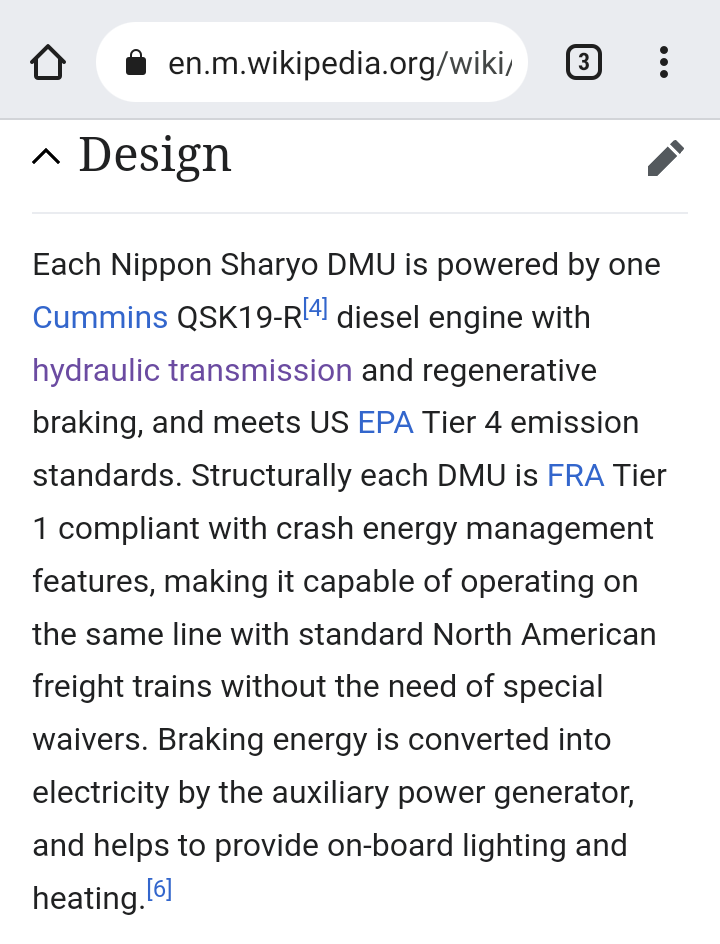Open the Cummins link
Screen dimensions: 720x944
[x=100, y=318]
